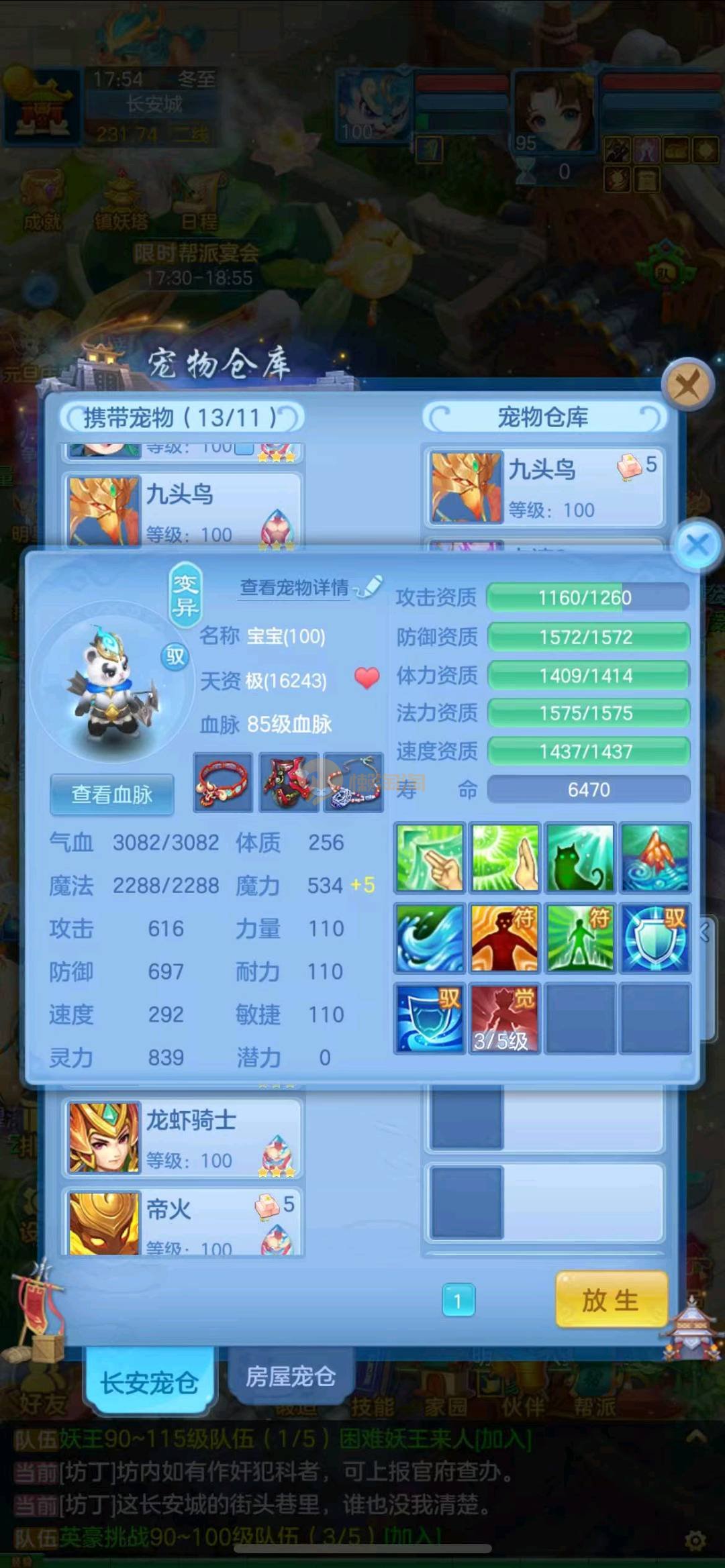Tap the beaded necklace pet equipment
Viewport: 725px width, 1568px height.
click(353, 782)
